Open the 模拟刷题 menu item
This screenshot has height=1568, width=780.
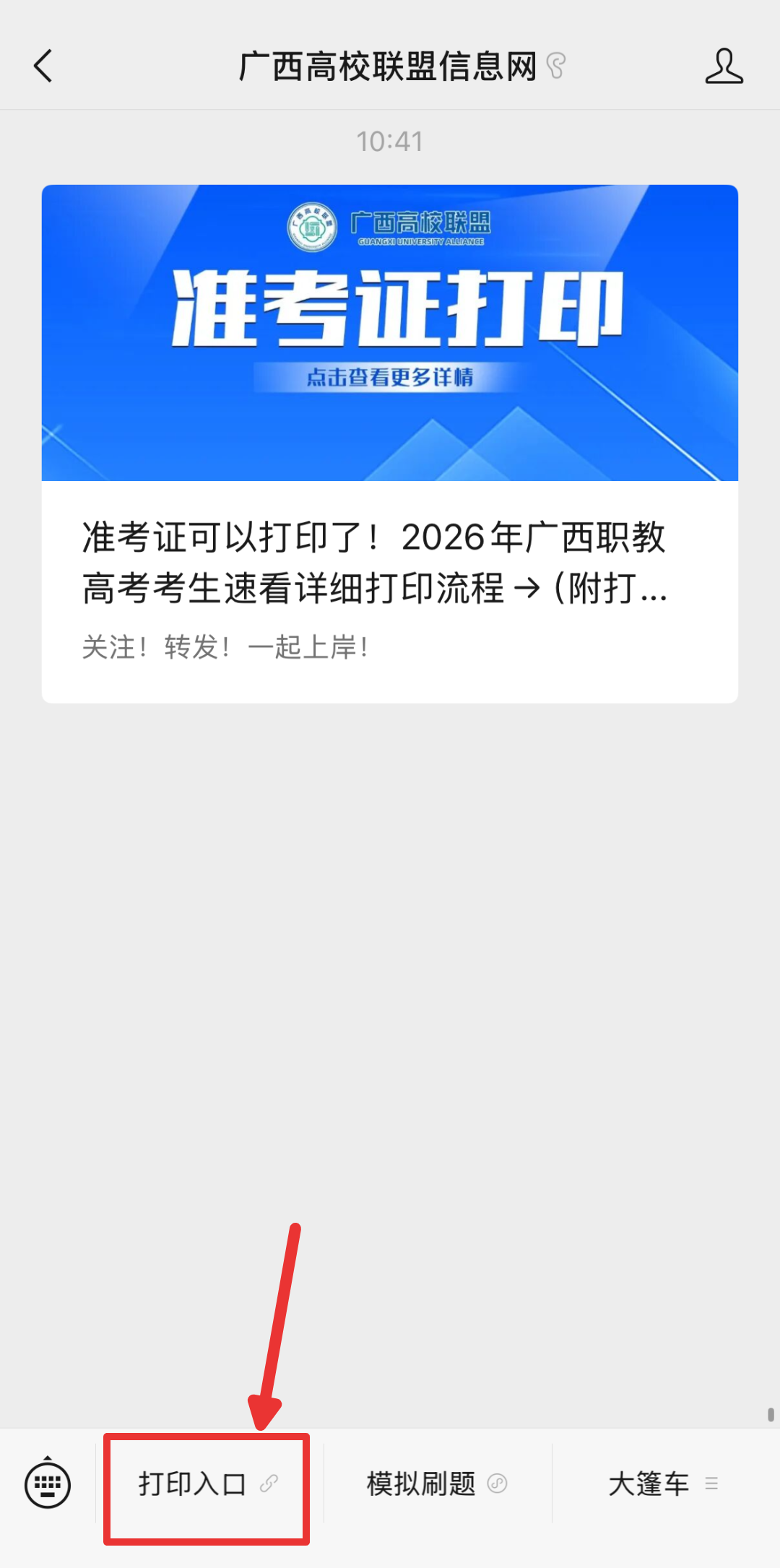pos(436,1485)
